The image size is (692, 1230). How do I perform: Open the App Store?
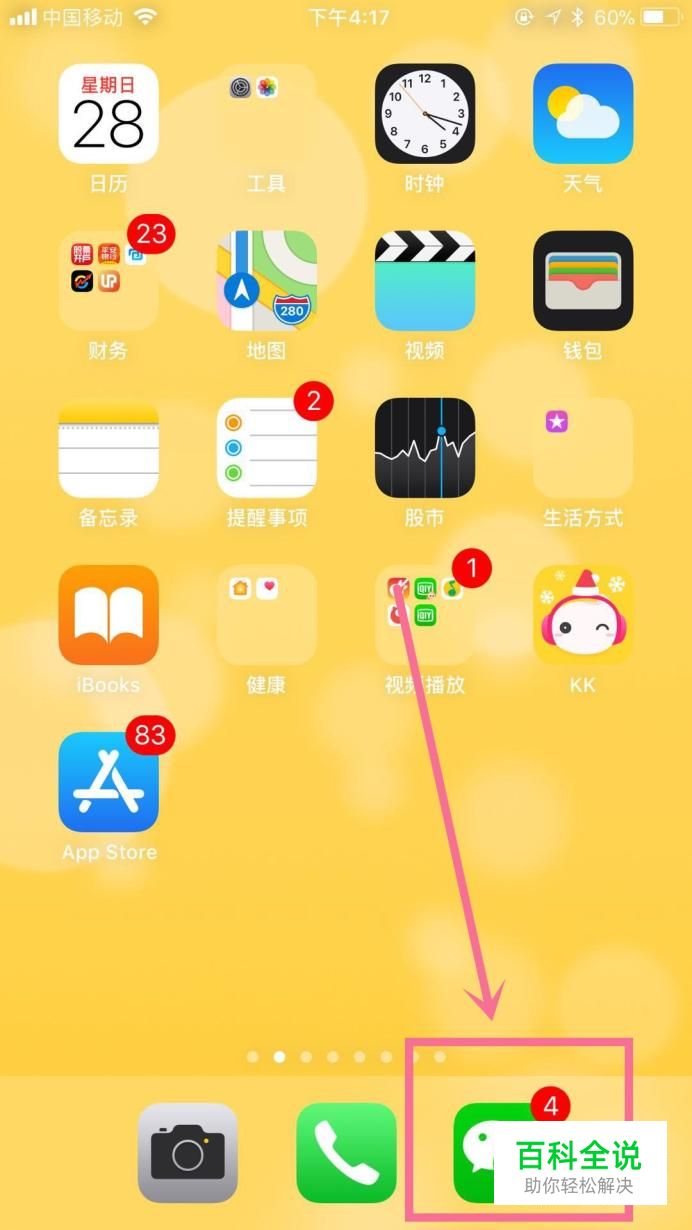coord(108,782)
